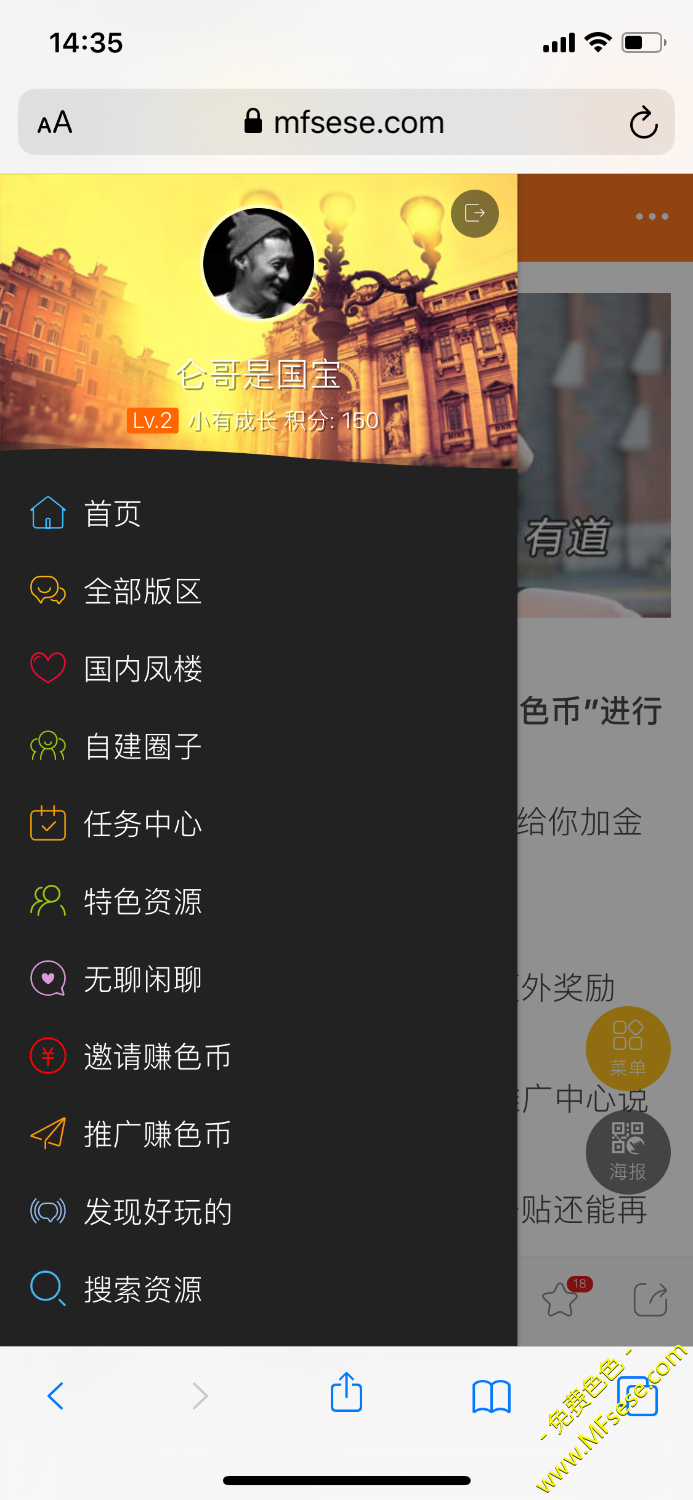The width and height of the screenshot is (693, 1500).
Task: Open 邀请赚色币 page
Action: pos(157,1057)
